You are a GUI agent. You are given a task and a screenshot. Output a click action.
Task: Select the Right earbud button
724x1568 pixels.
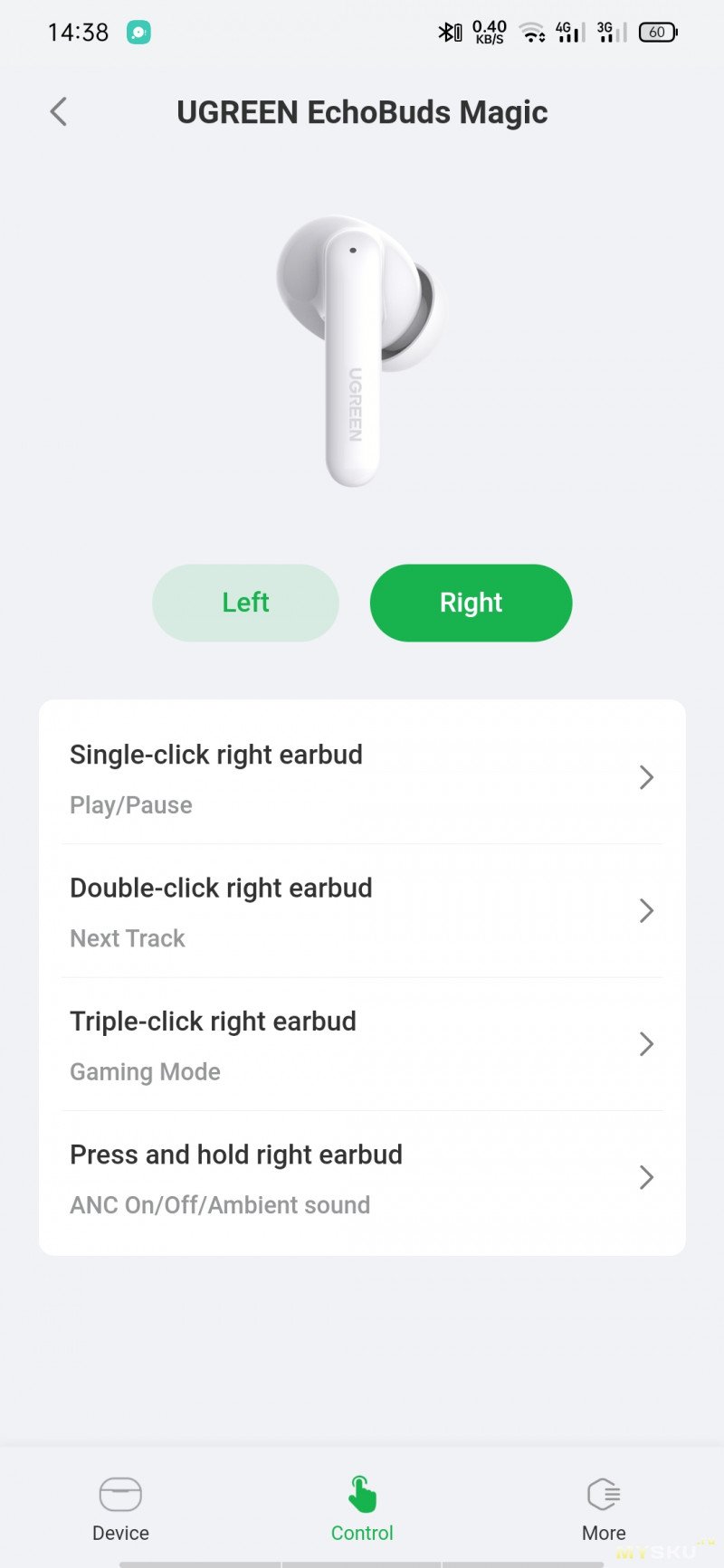pyautogui.click(x=471, y=603)
